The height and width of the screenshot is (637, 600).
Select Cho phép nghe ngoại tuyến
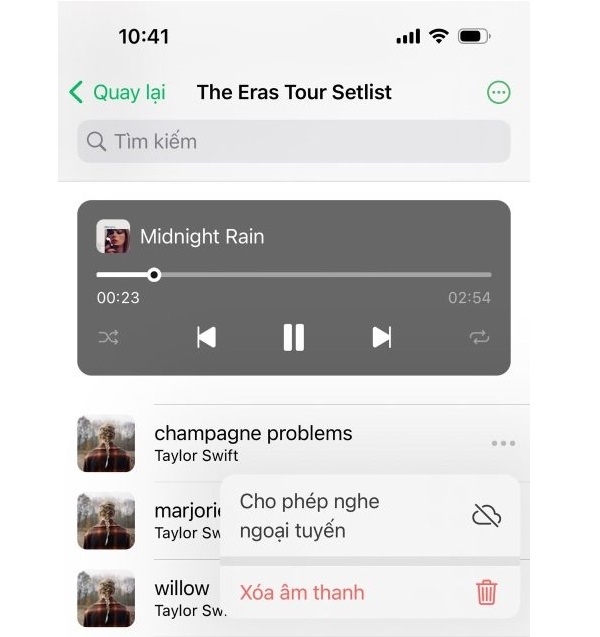pos(370,516)
